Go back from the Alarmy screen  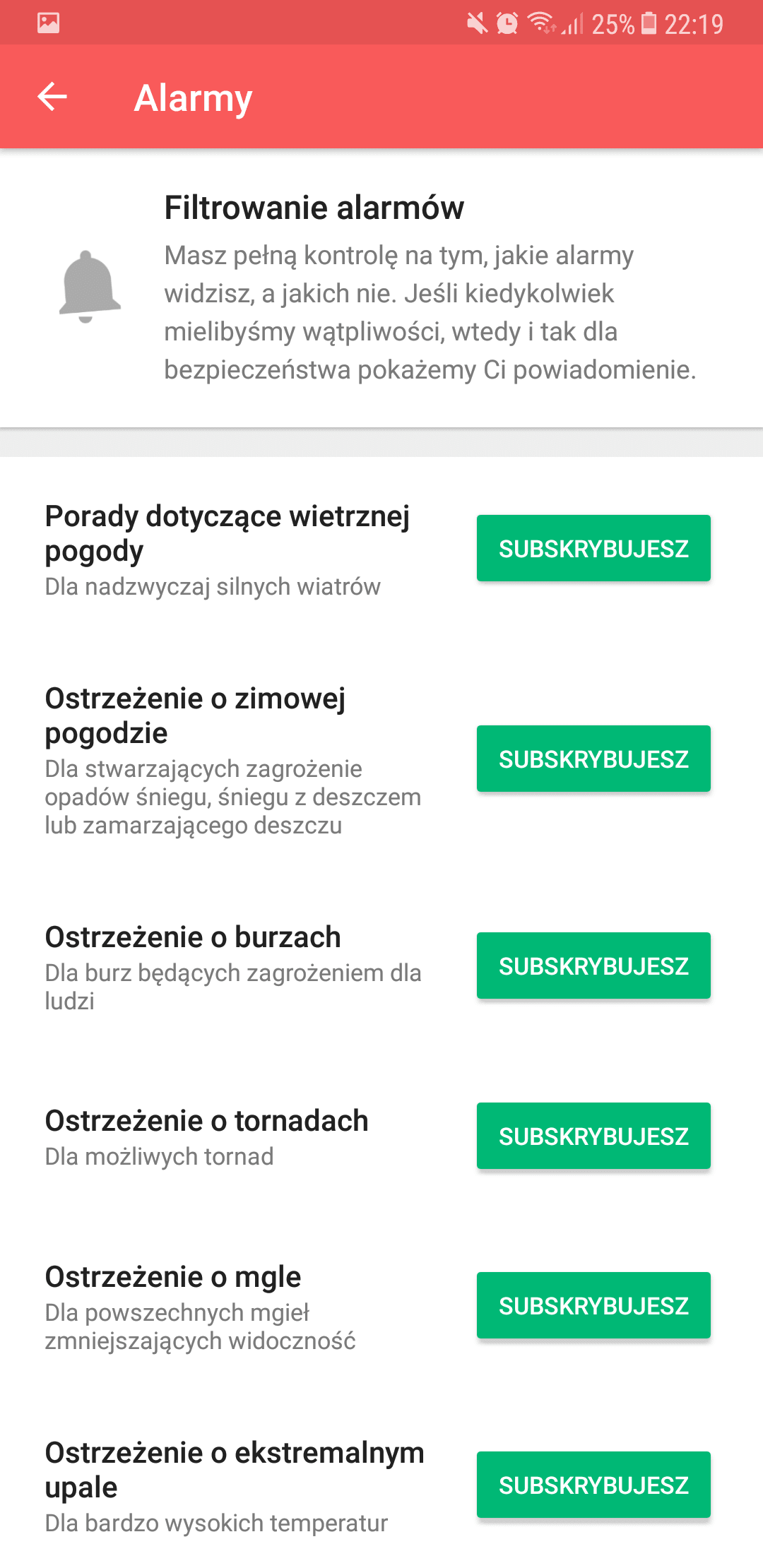point(52,97)
